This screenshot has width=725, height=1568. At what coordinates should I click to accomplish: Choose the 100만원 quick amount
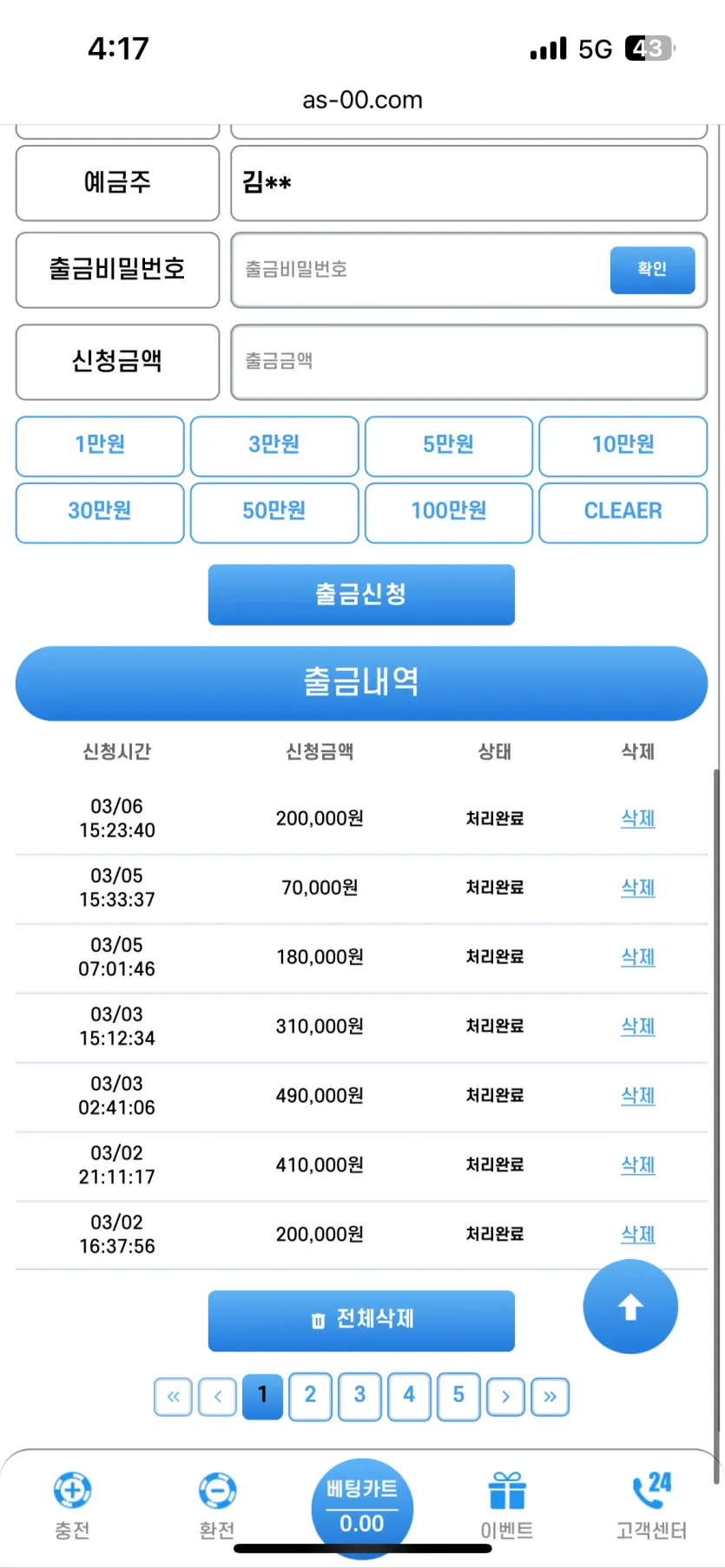449,512
